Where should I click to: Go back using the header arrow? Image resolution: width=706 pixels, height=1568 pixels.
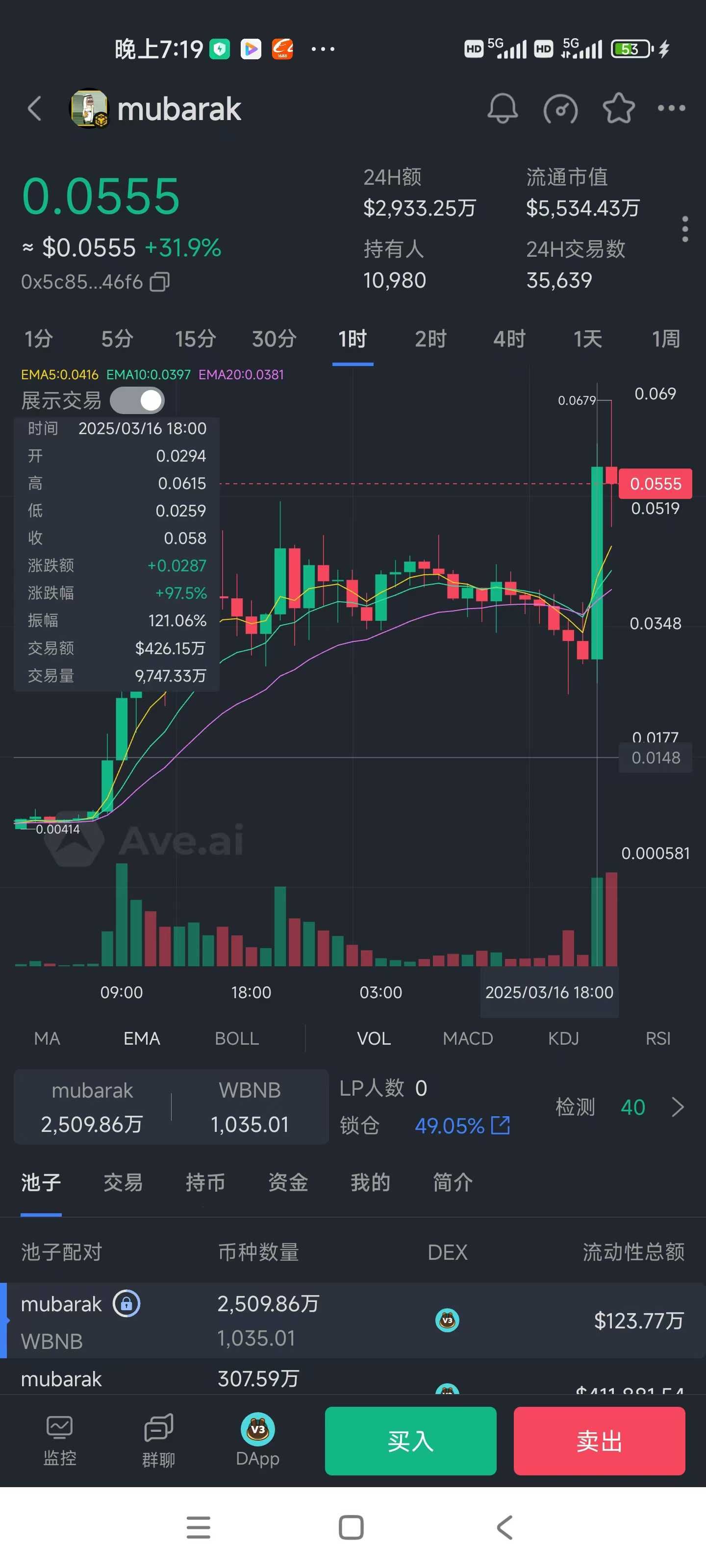pos(35,109)
